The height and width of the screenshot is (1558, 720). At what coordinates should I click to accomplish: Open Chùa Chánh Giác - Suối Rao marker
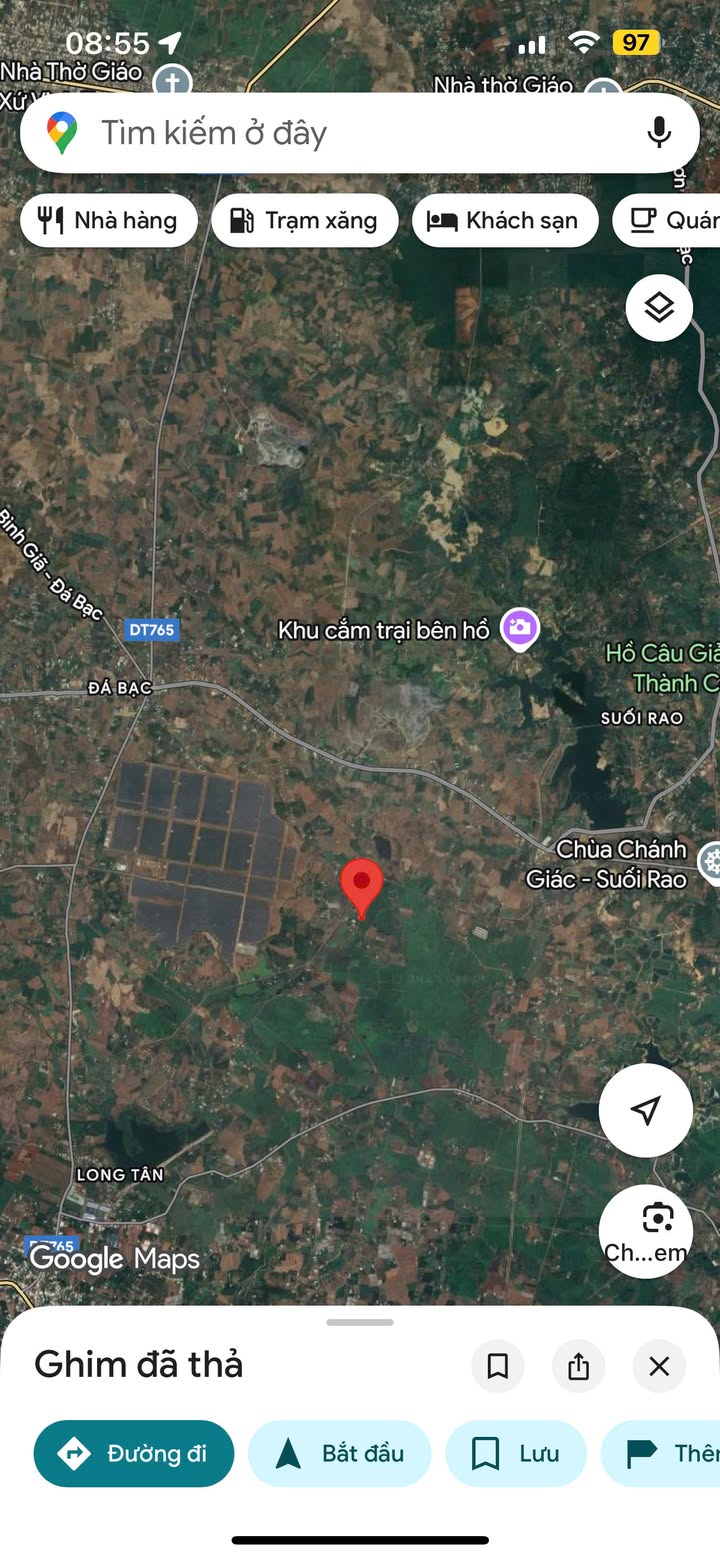(711, 860)
